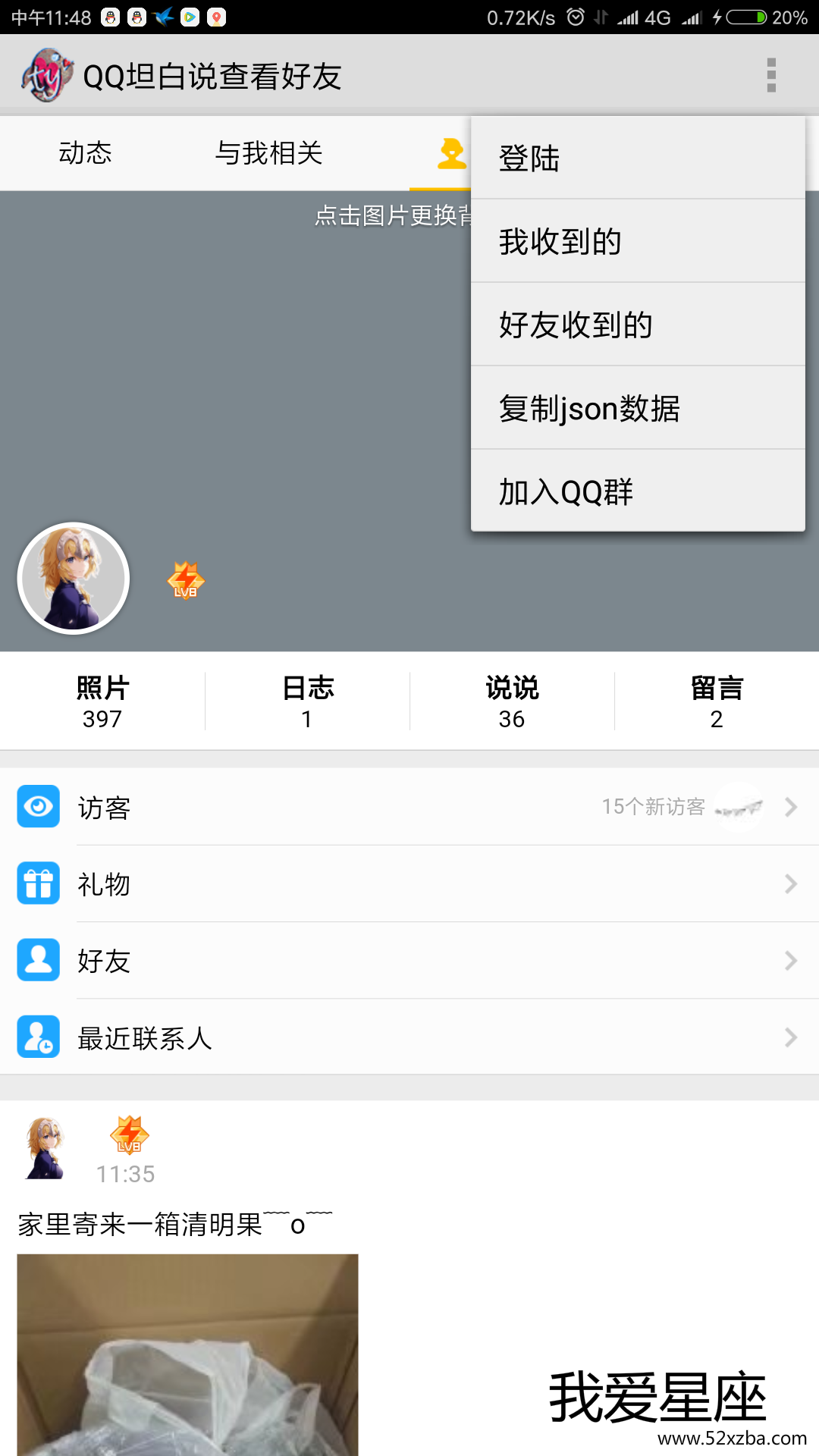
Task: Open the three-dot overflow menu
Action: point(771,75)
